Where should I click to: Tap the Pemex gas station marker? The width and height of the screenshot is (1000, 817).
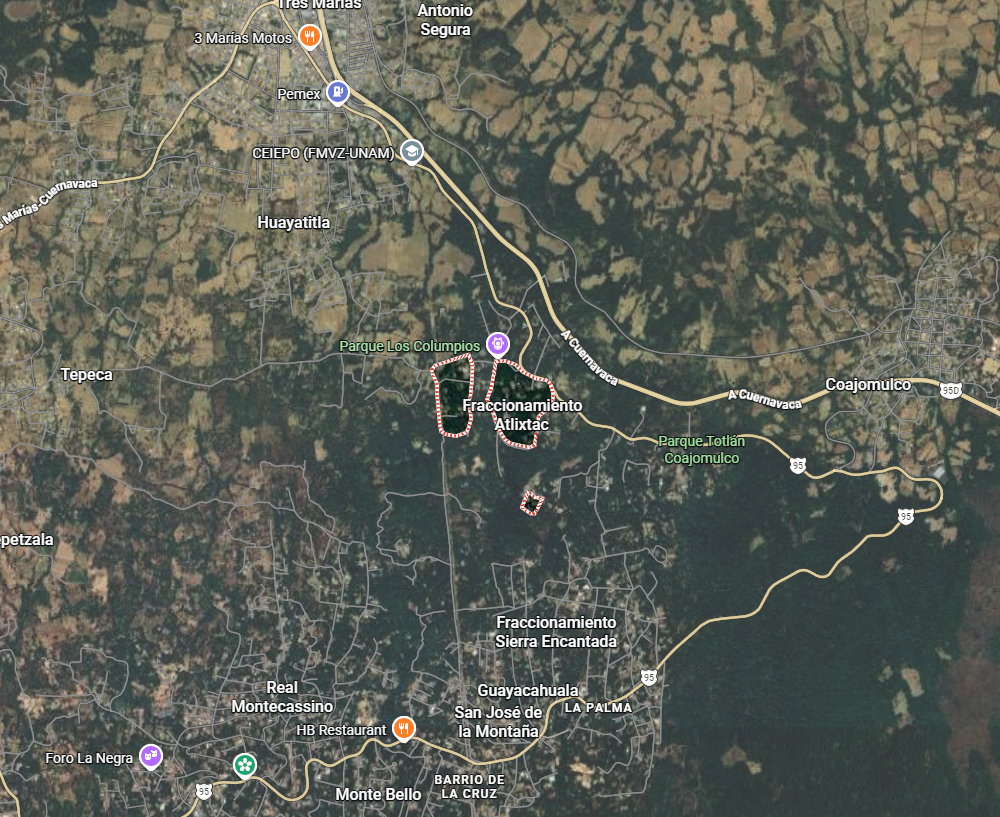click(337, 93)
